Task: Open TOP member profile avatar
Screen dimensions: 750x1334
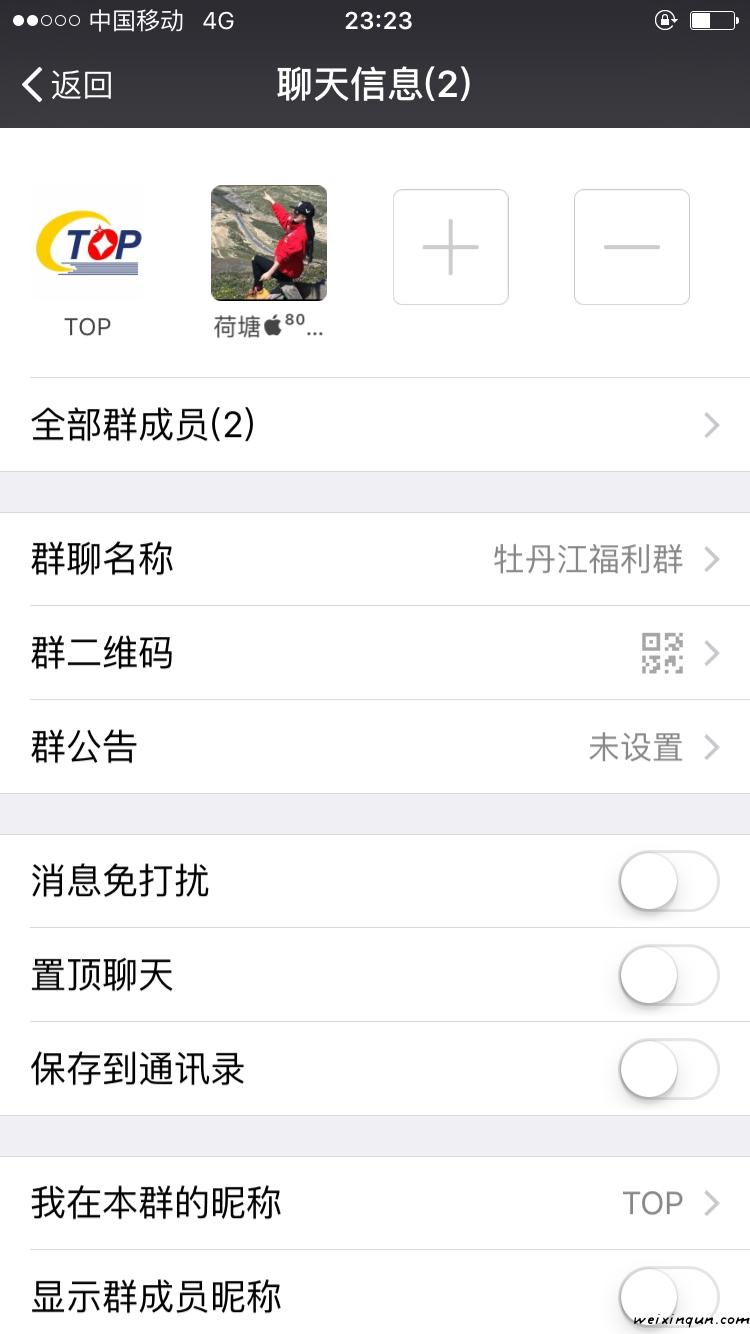Action: pyautogui.click(x=88, y=243)
